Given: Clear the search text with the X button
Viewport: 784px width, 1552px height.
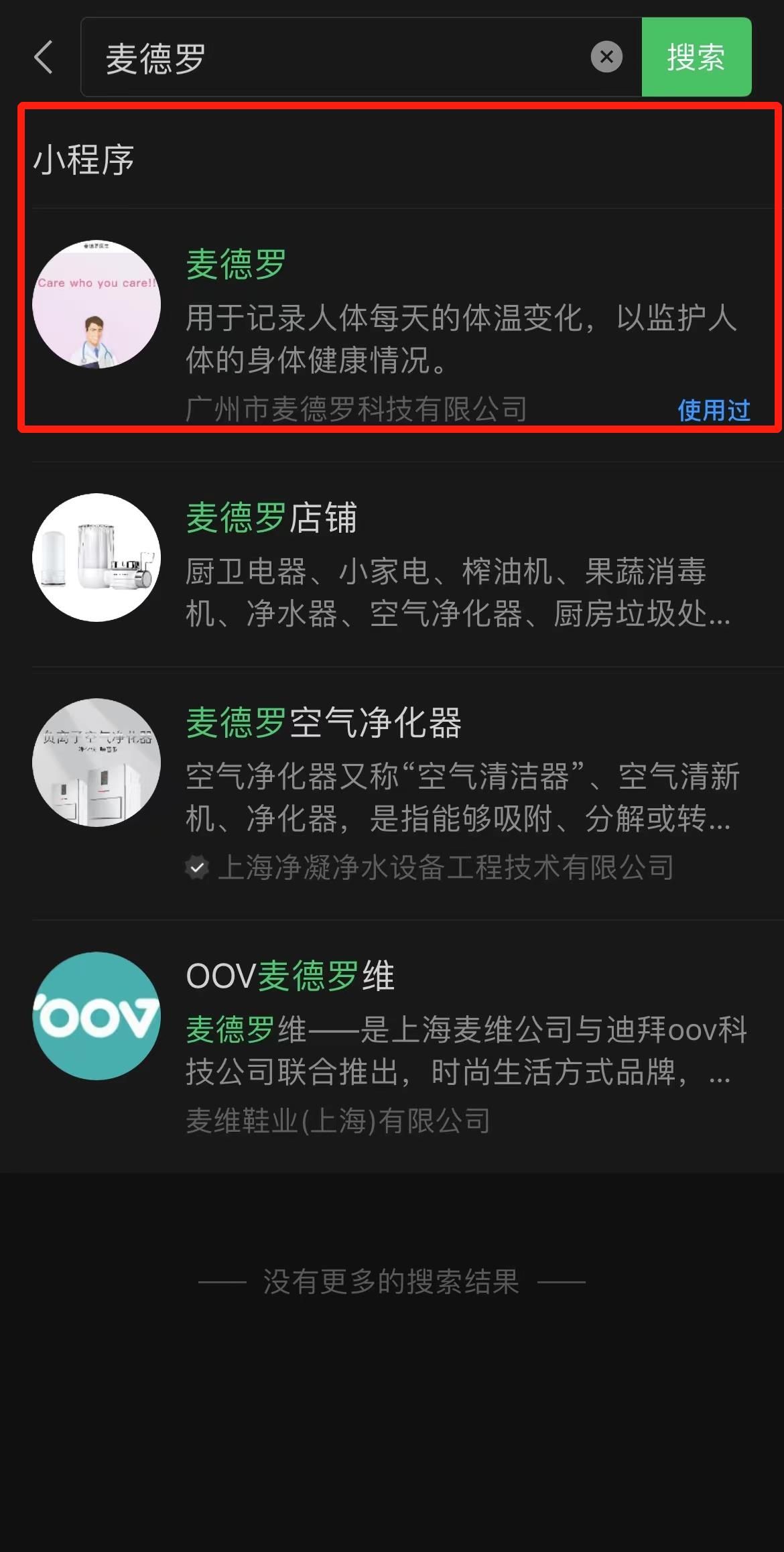Looking at the screenshot, I should click(606, 57).
